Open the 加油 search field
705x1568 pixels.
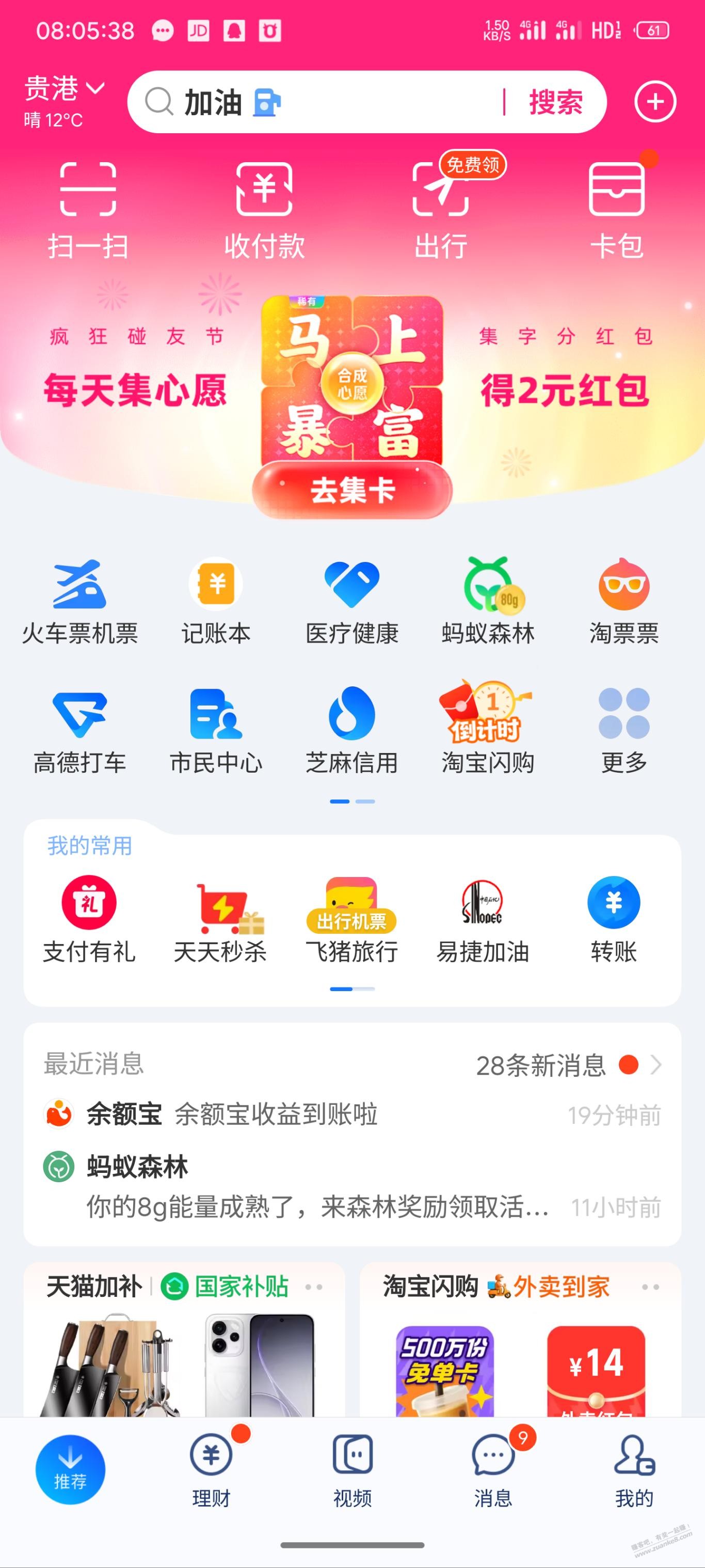point(316,102)
